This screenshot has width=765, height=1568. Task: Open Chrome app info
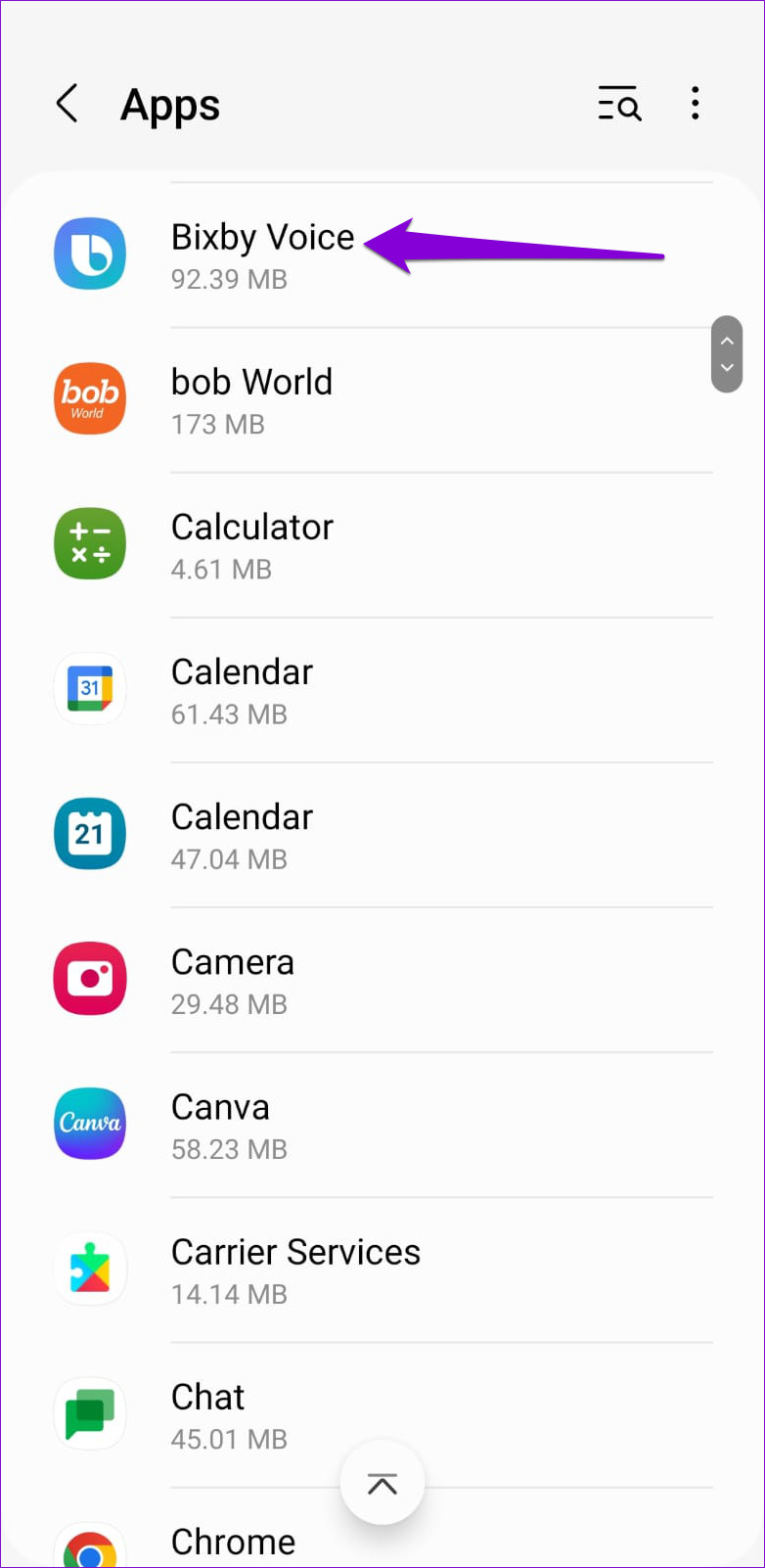point(233,1542)
